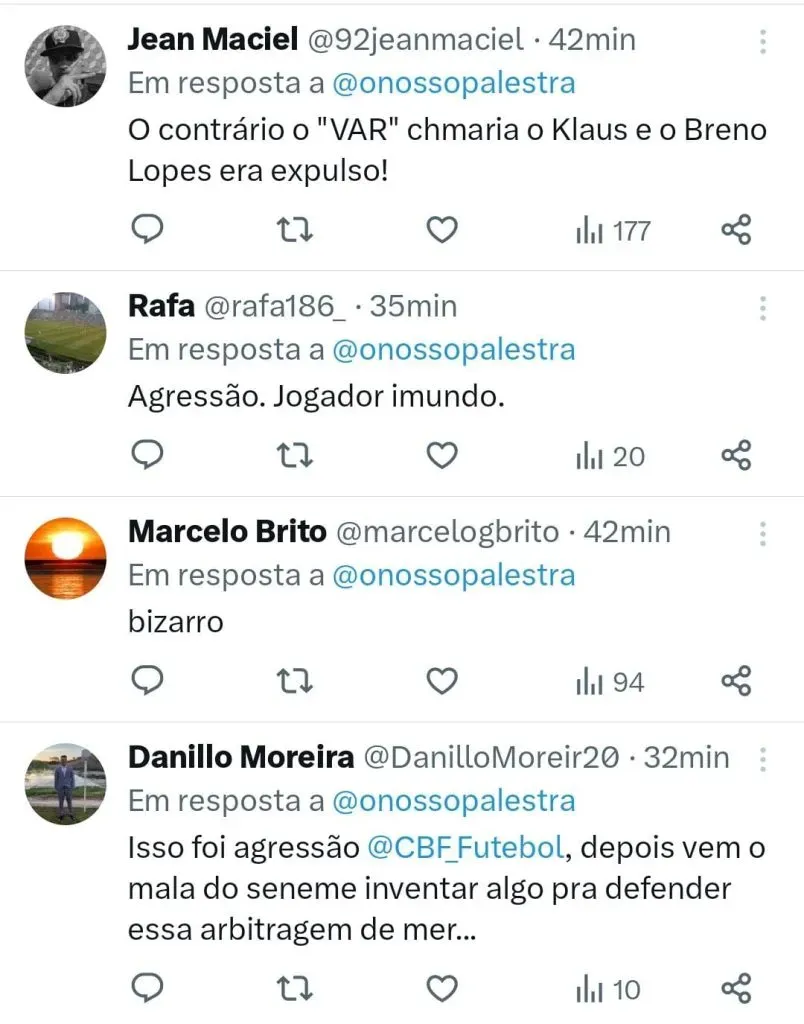Retweet Marcelo Brito's 'bizarro' tweet
This screenshot has height=1024, width=804.
coord(294,683)
